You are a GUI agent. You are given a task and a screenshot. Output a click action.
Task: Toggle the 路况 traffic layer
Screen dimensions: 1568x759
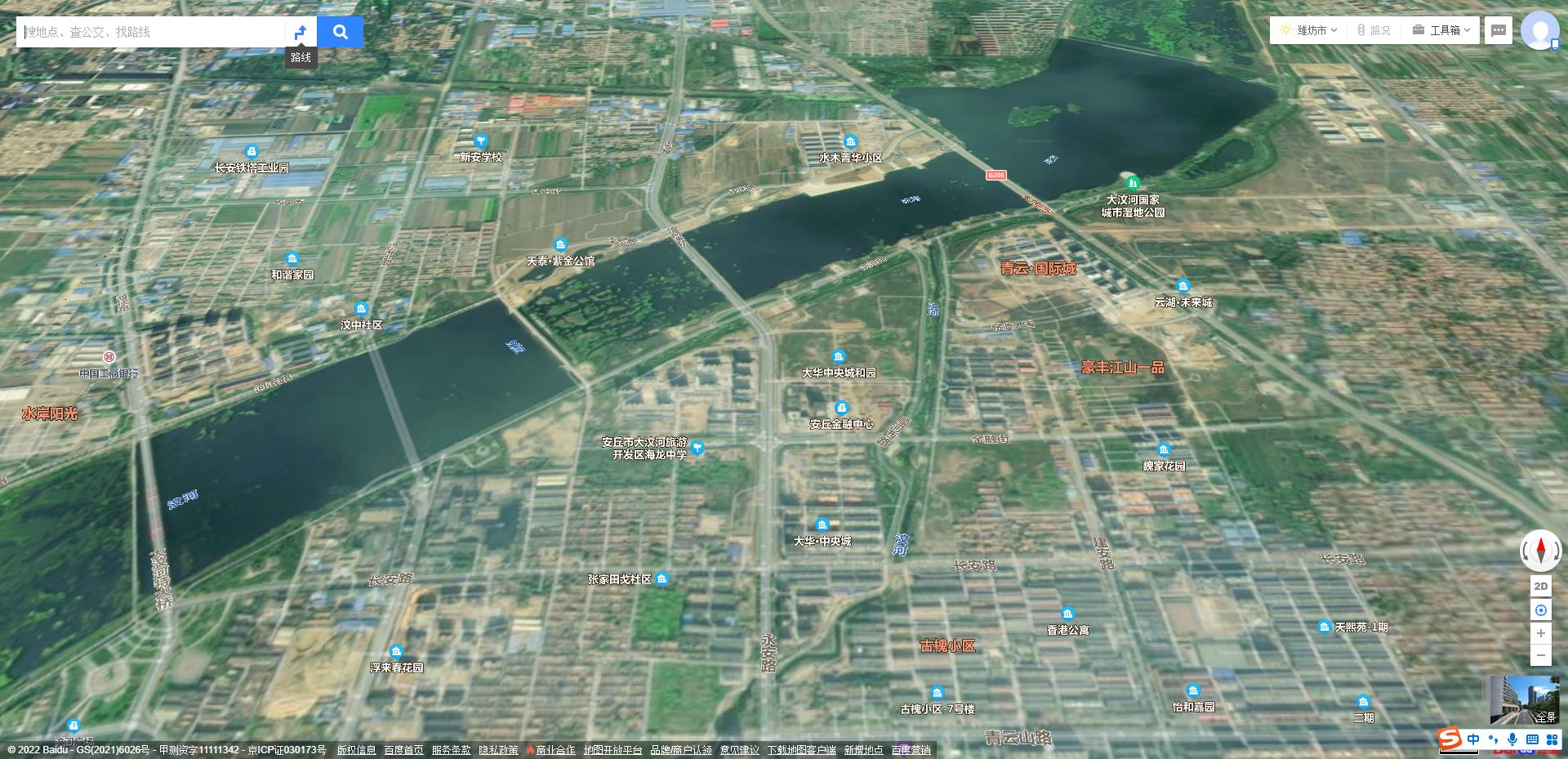pyautogui.click(x=1374, y=30)
